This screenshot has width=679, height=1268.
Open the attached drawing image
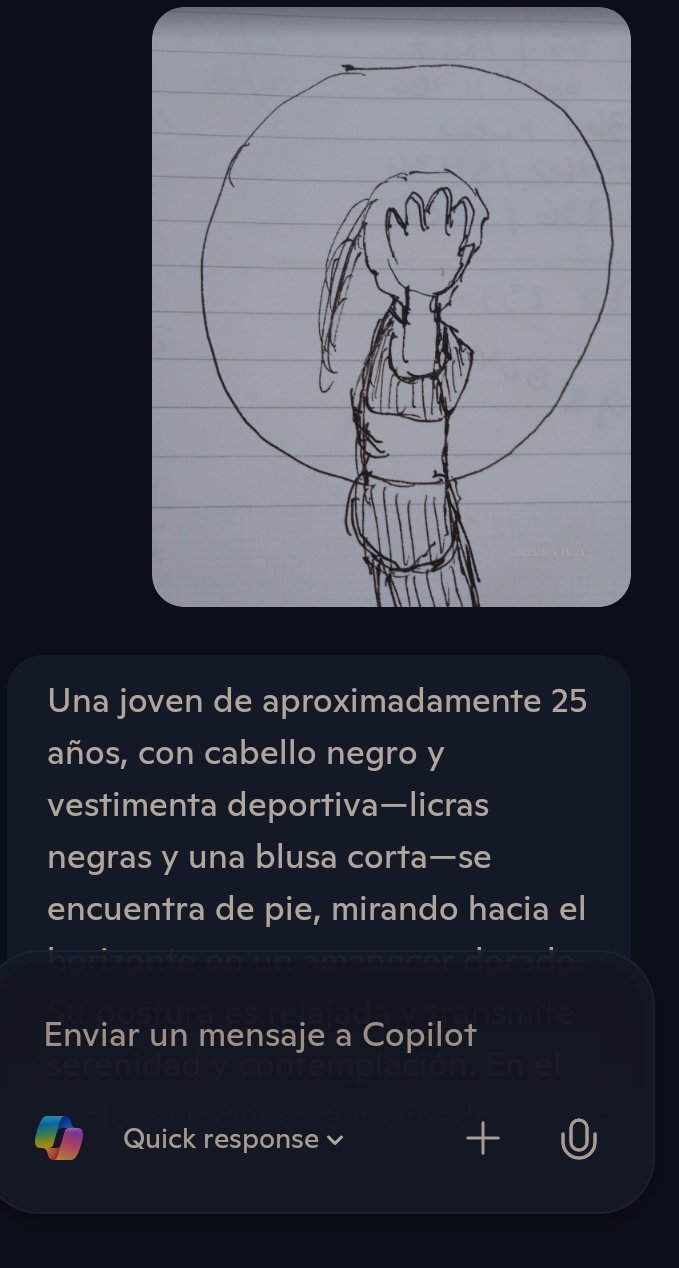(391, 307)
